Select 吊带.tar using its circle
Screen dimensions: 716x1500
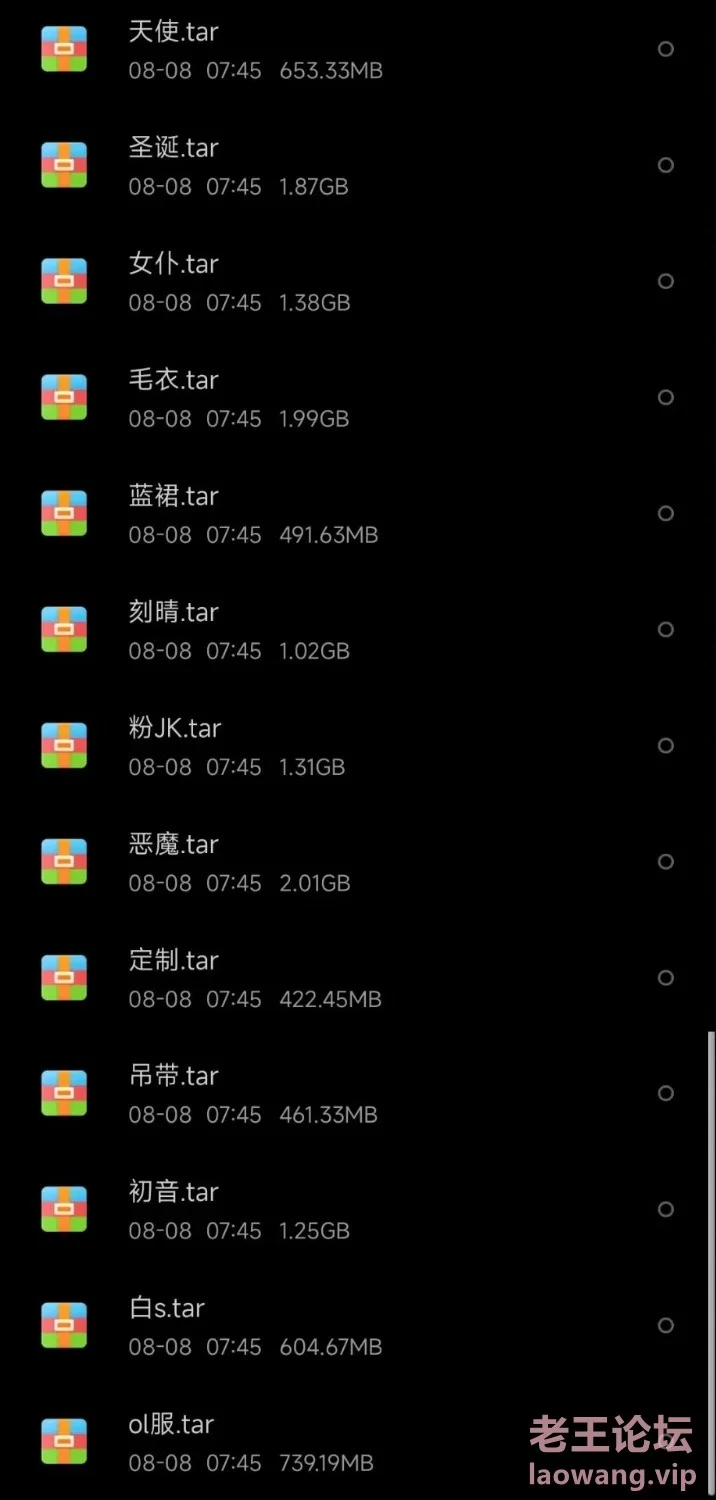tap(665, 1093)
